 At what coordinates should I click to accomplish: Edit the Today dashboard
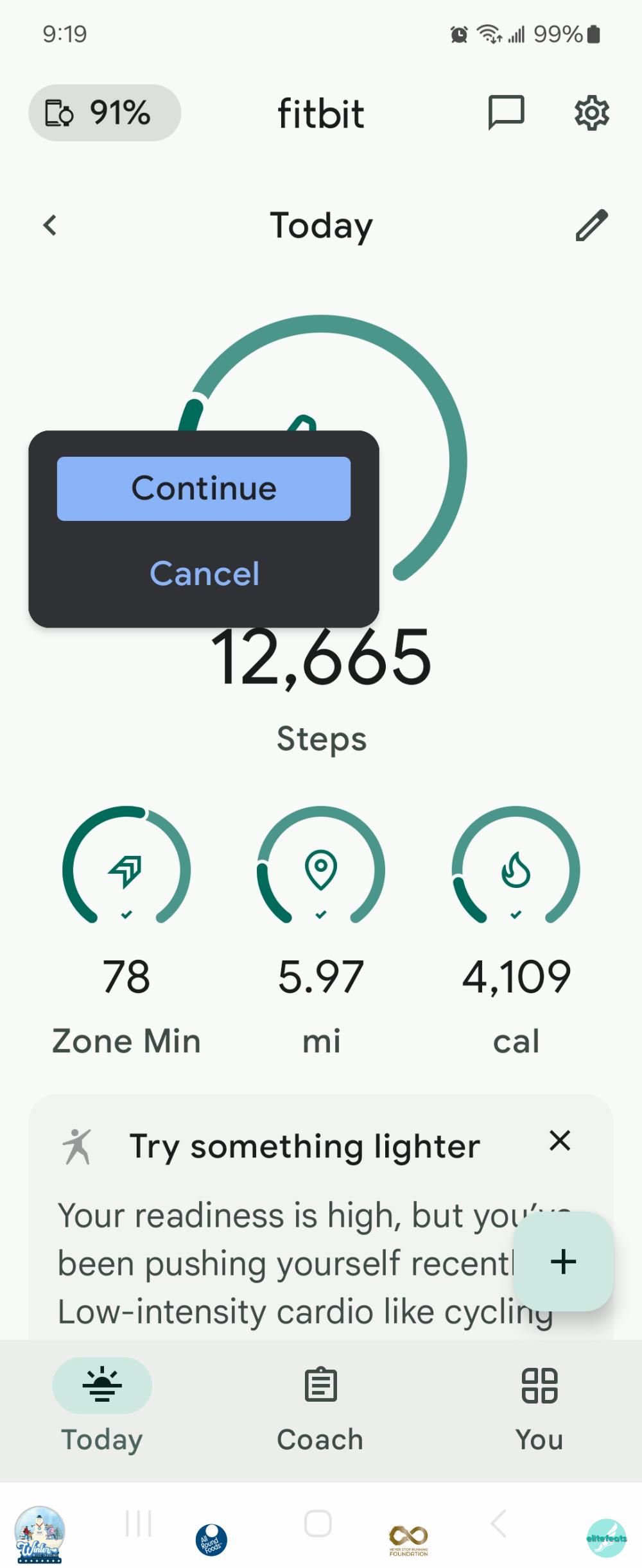(x=591, y=225)
